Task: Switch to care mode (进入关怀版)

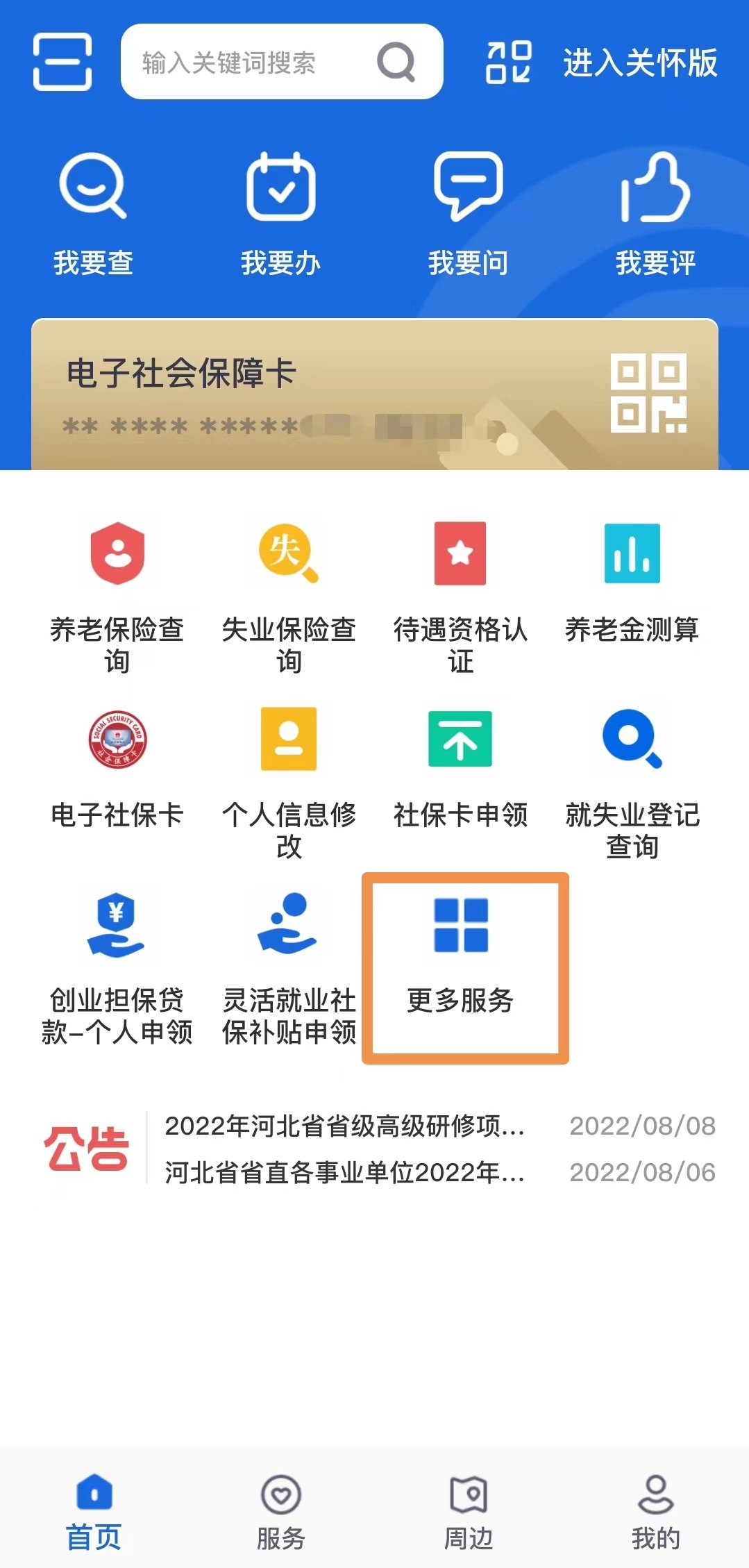Action: (639, 62)
